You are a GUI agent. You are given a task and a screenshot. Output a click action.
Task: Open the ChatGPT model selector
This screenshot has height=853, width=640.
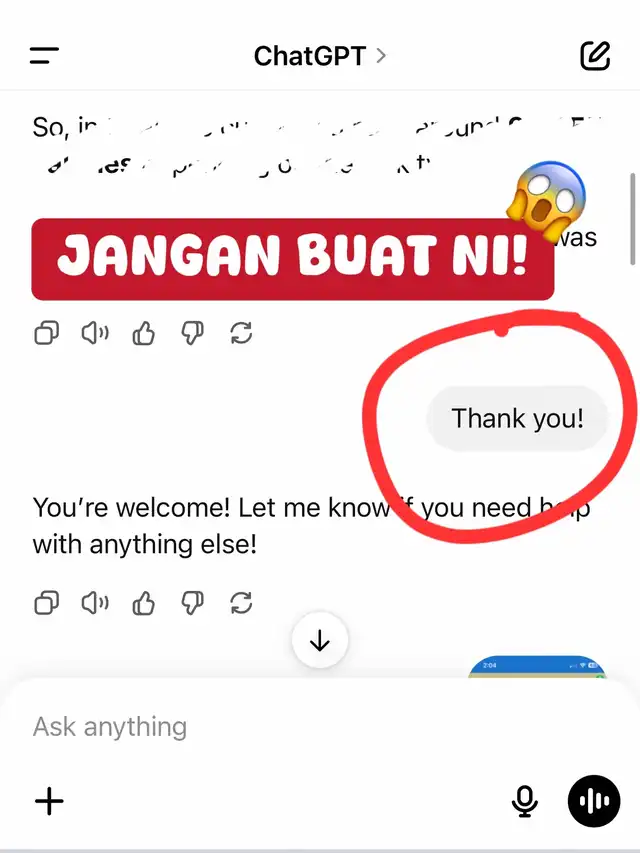320,56
